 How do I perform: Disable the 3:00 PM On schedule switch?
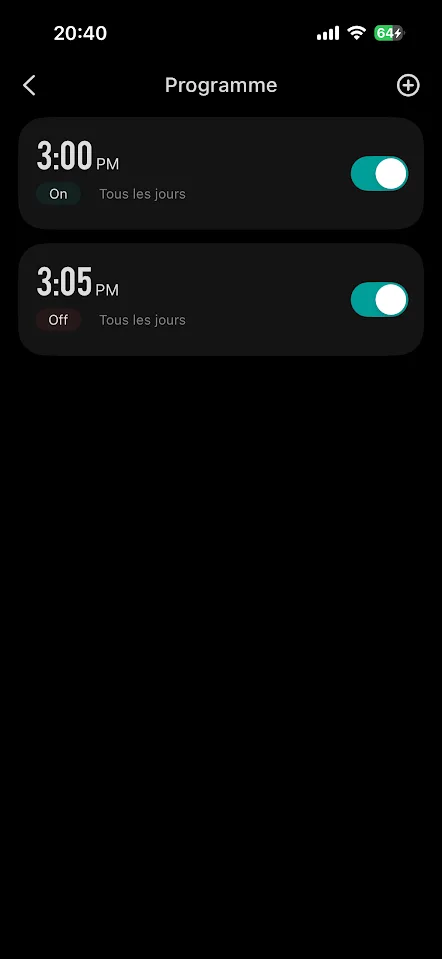(379, 174)
